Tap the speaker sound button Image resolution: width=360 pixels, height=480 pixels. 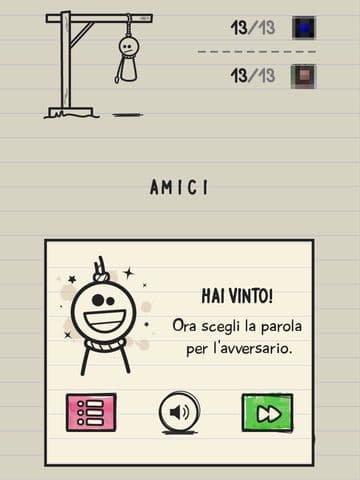[179, 412]
